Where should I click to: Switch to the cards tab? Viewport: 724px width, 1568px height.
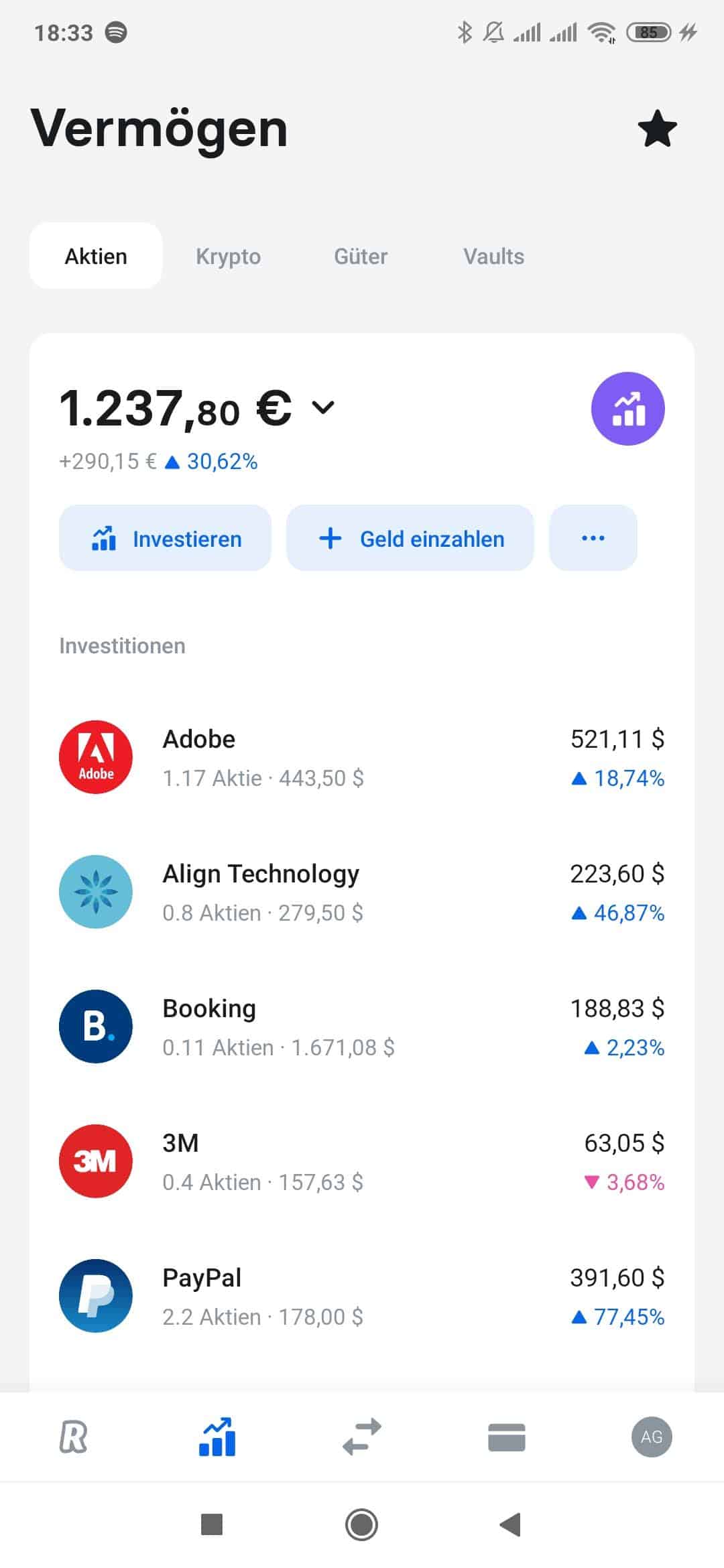click(507, 1437)
